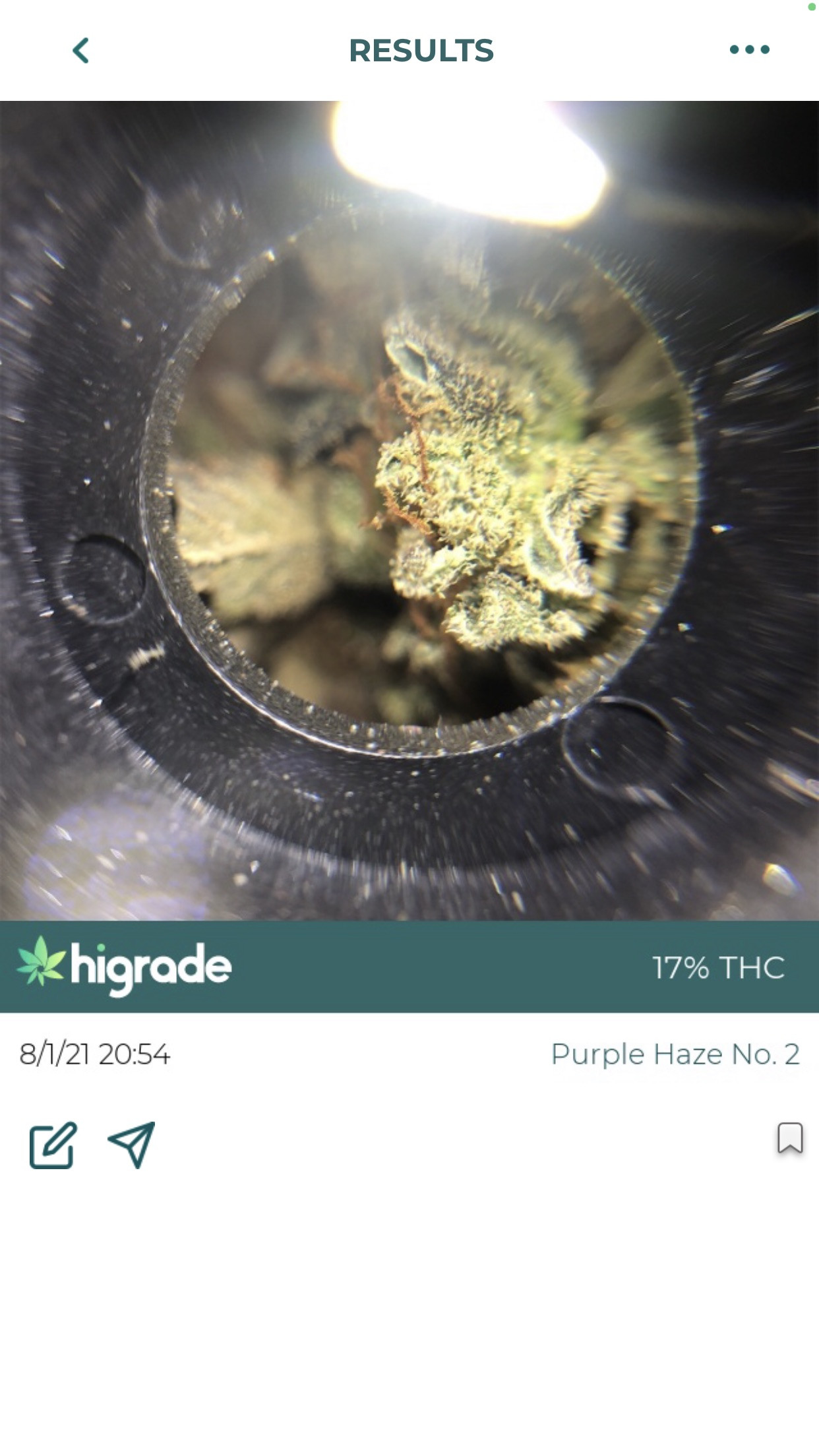The image size is (819, 1456).
Task: Share the result with the paper-plane icon
Action: tap(132, 1144)
